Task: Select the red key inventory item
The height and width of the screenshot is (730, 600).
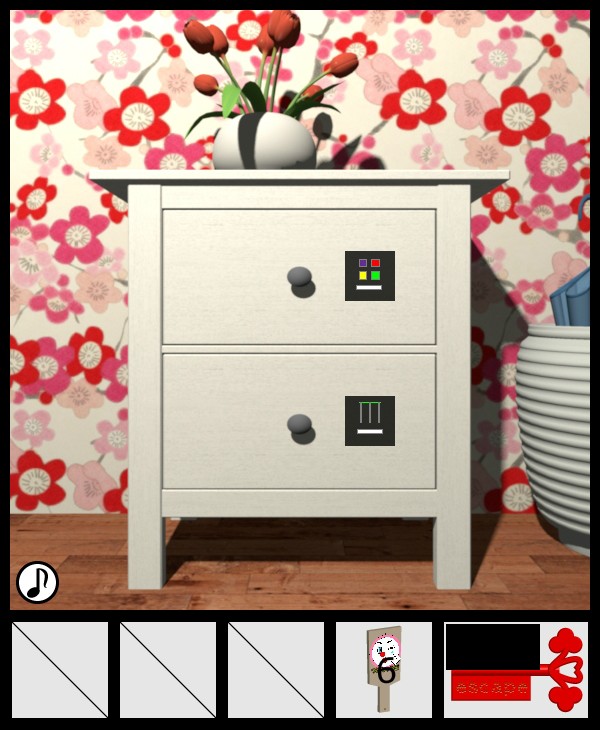Action: tap(515, 670)
